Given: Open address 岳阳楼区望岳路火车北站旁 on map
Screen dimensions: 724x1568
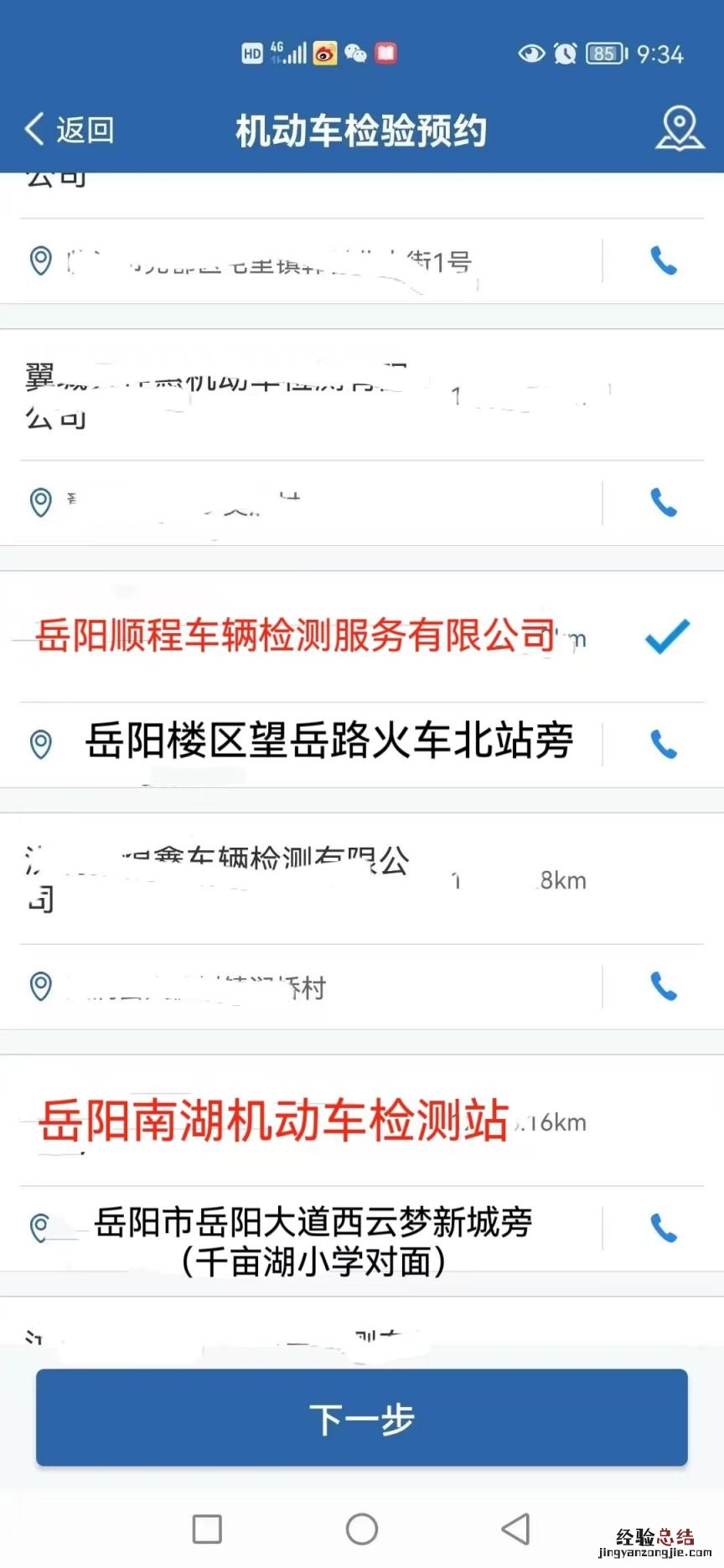Looking at the screenshot, I should coord(327,742).
